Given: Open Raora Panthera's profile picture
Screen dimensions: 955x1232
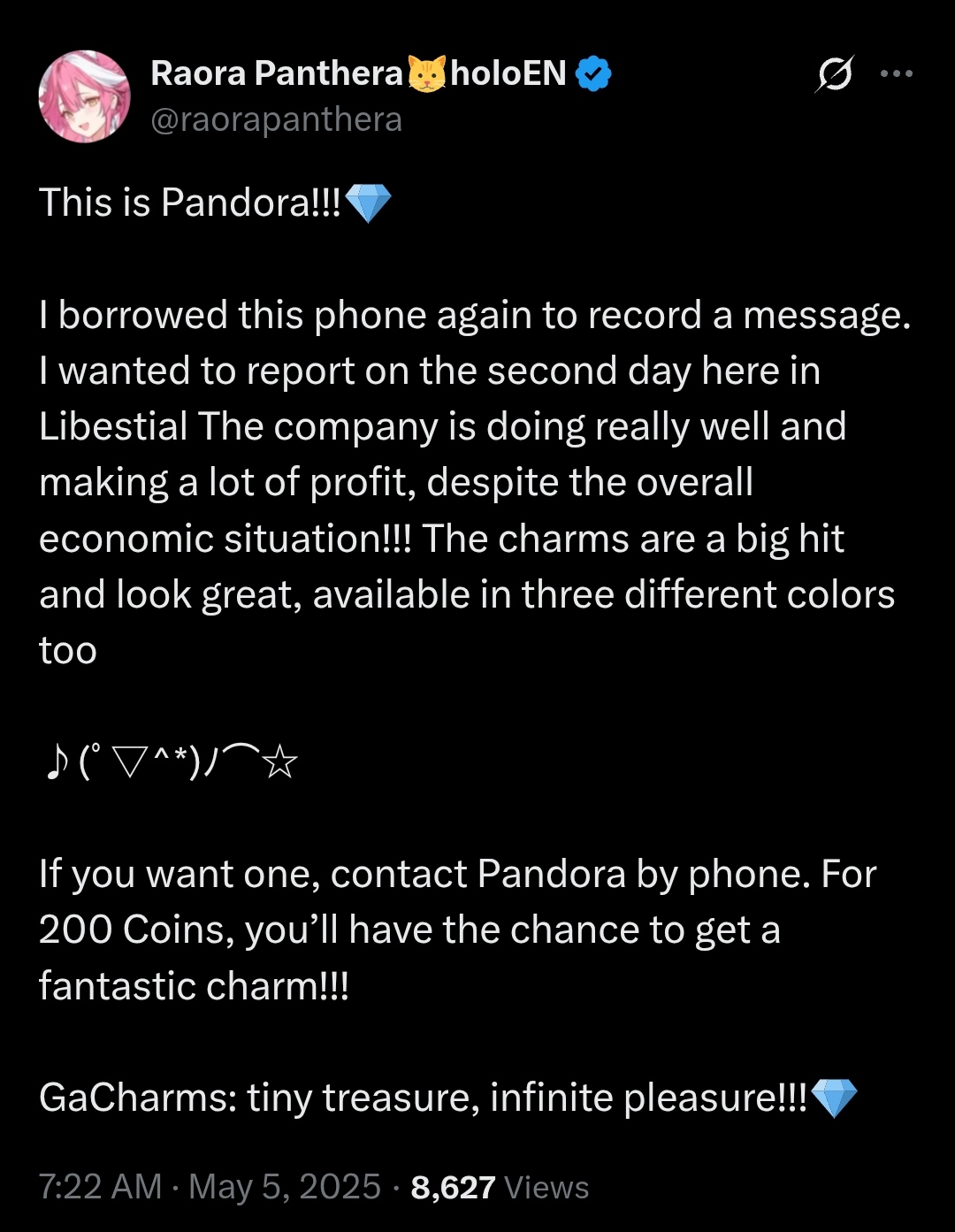Looking at the screenshot, I should [x=84, y=96].
